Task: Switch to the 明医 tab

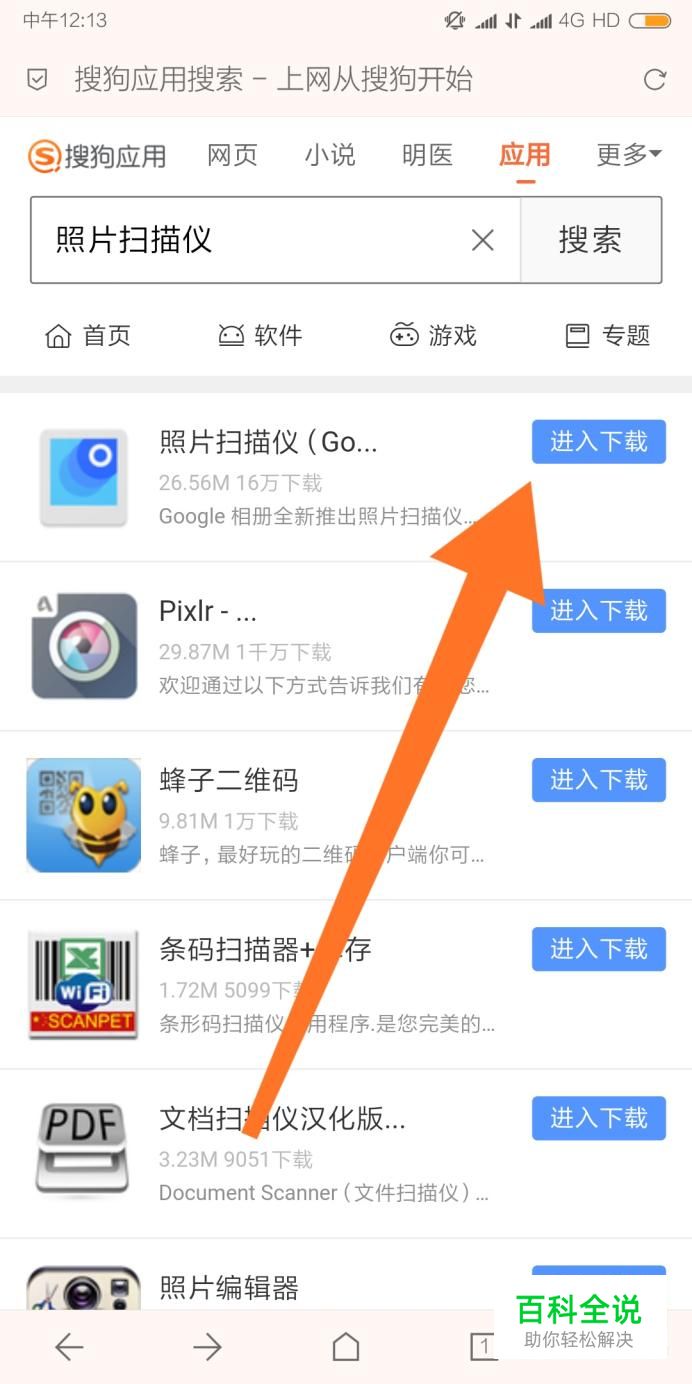Action: coord(427,155)
